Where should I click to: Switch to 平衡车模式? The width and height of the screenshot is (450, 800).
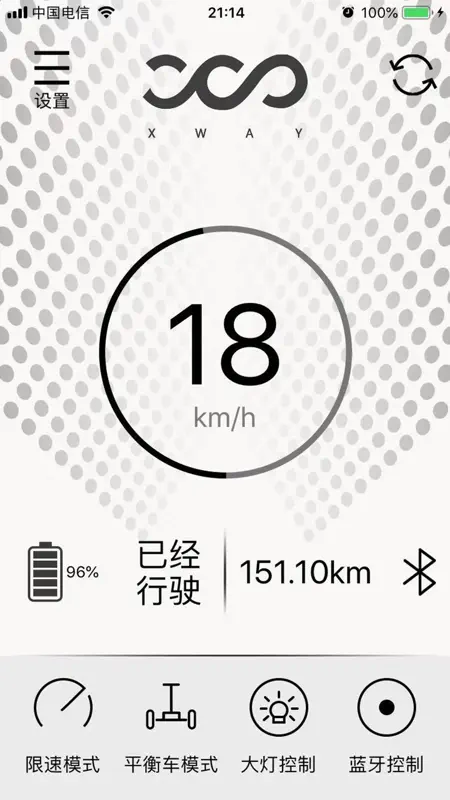[x=171, y=725]
